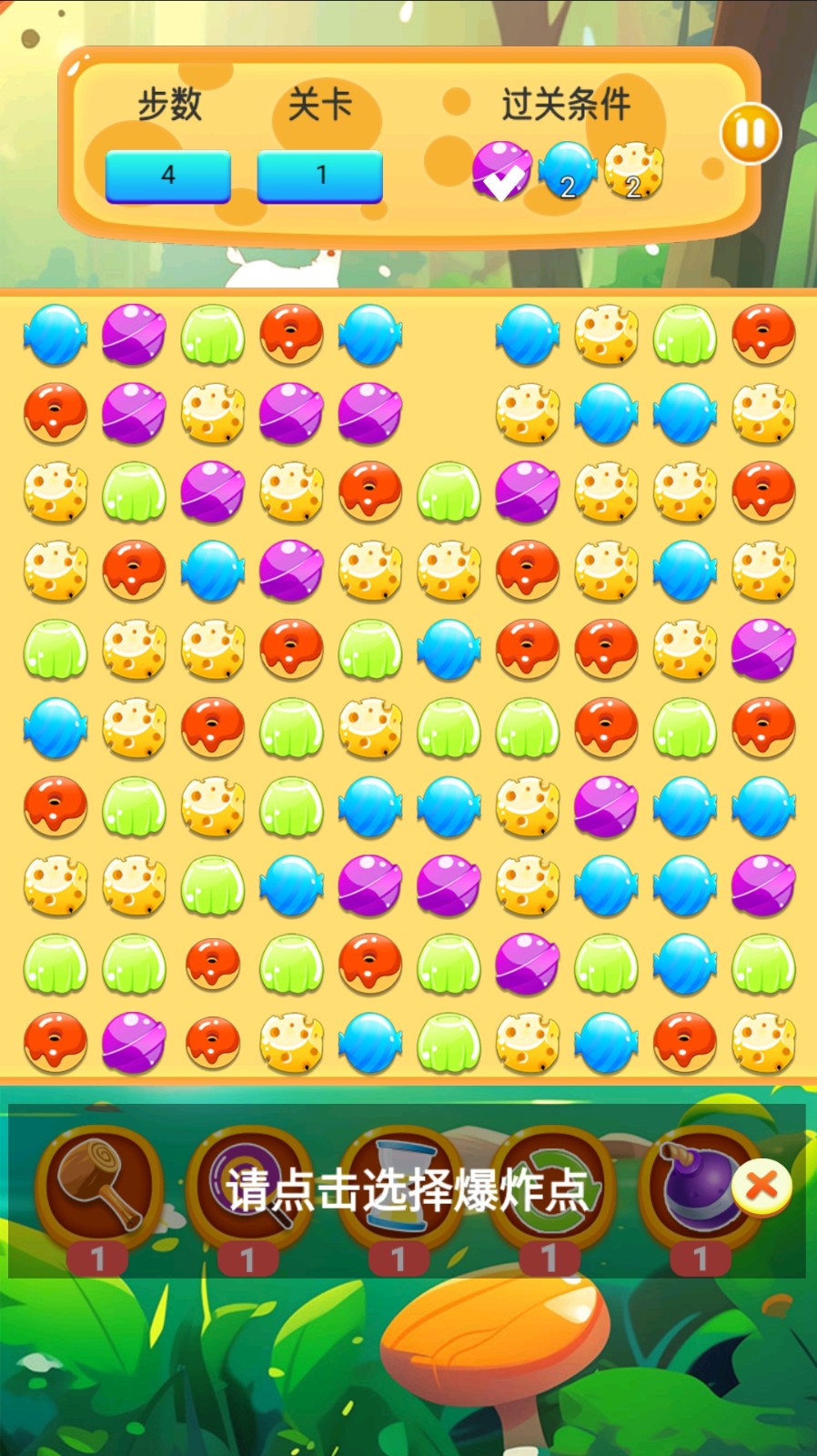This screenshot has height=1456, width=817.
Task: Choose the purple bomb power-up
Action: (x=697, y=1188)
